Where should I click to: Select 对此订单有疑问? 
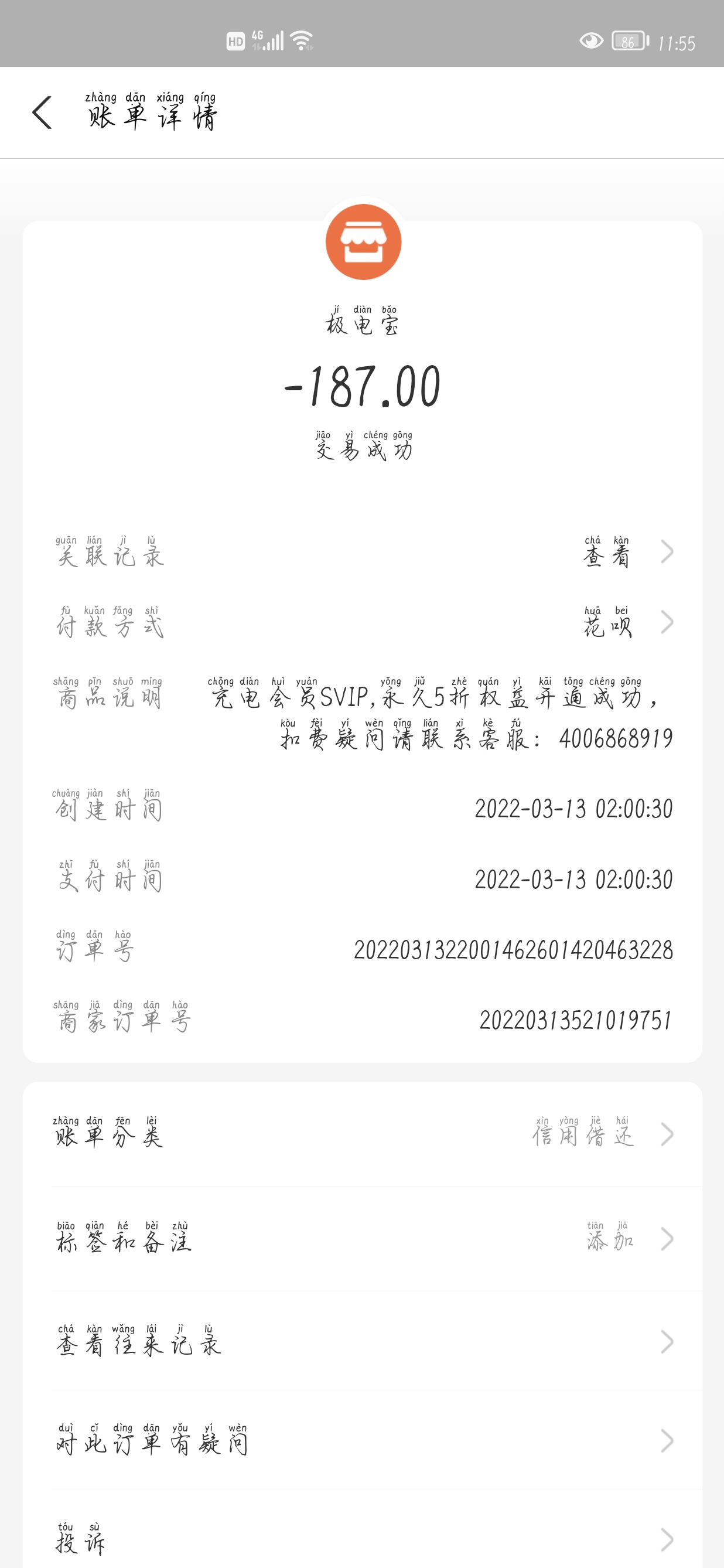[363, 1441]
